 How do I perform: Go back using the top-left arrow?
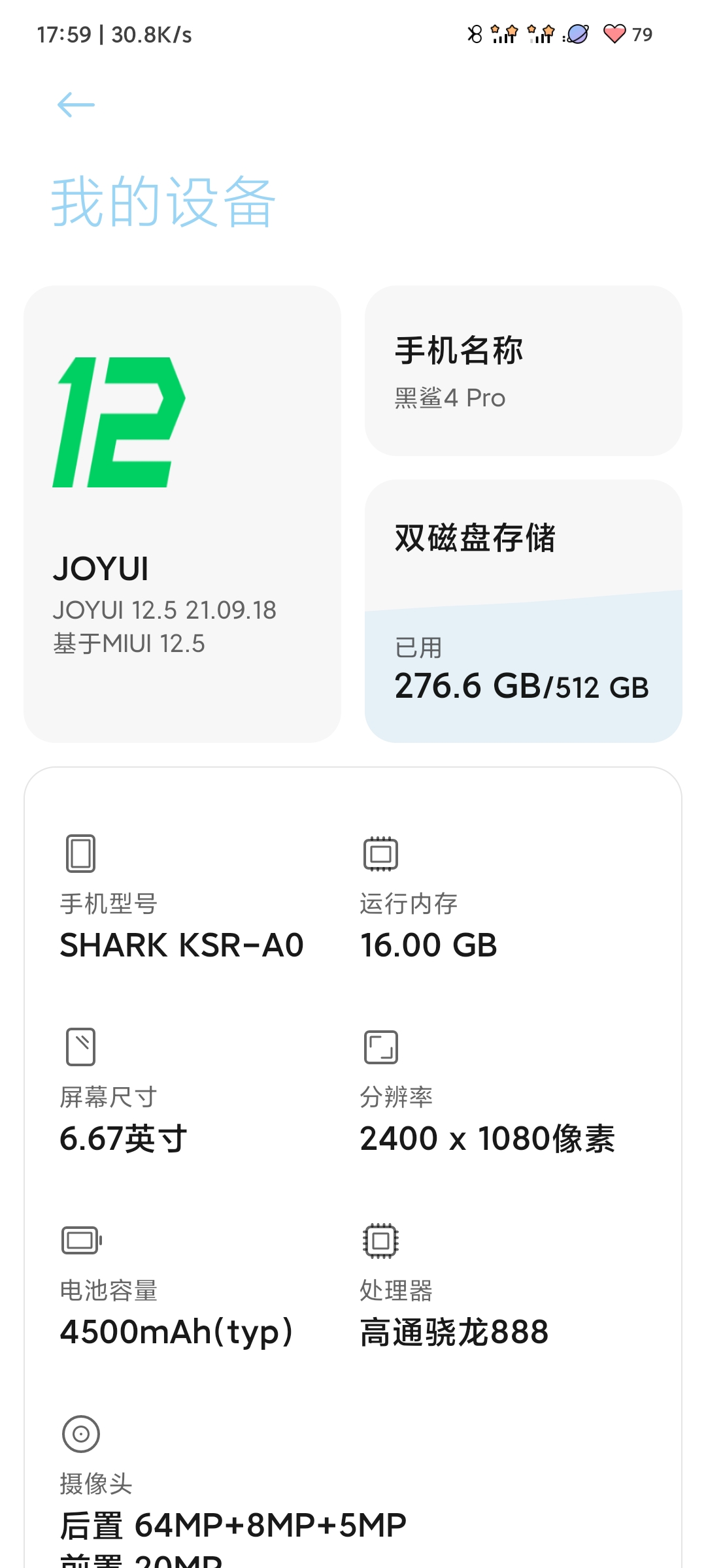click(76, 105)
